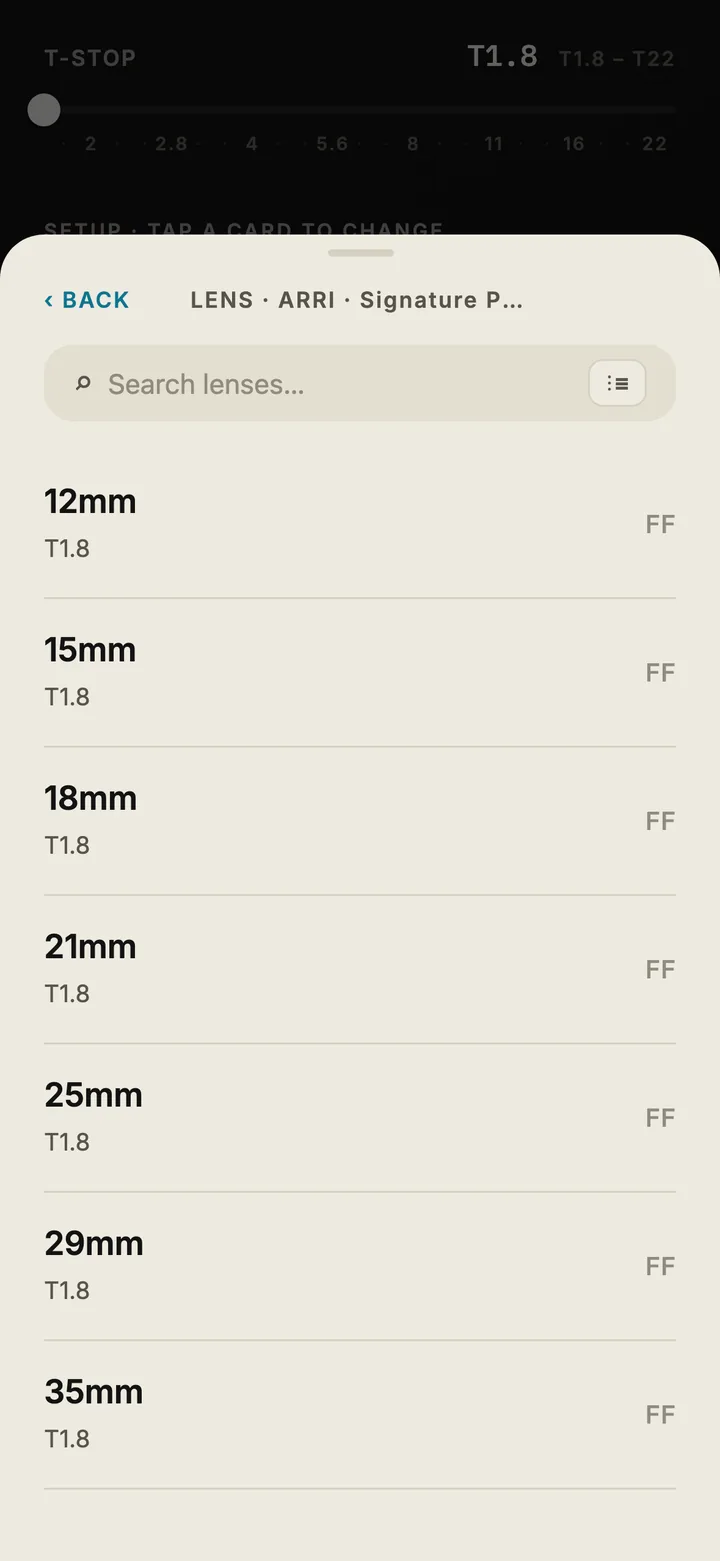The width and height of the screenshot is (720, 1561).
Task: Tap the sheet's drag handle
Action: tap(360, 253)
